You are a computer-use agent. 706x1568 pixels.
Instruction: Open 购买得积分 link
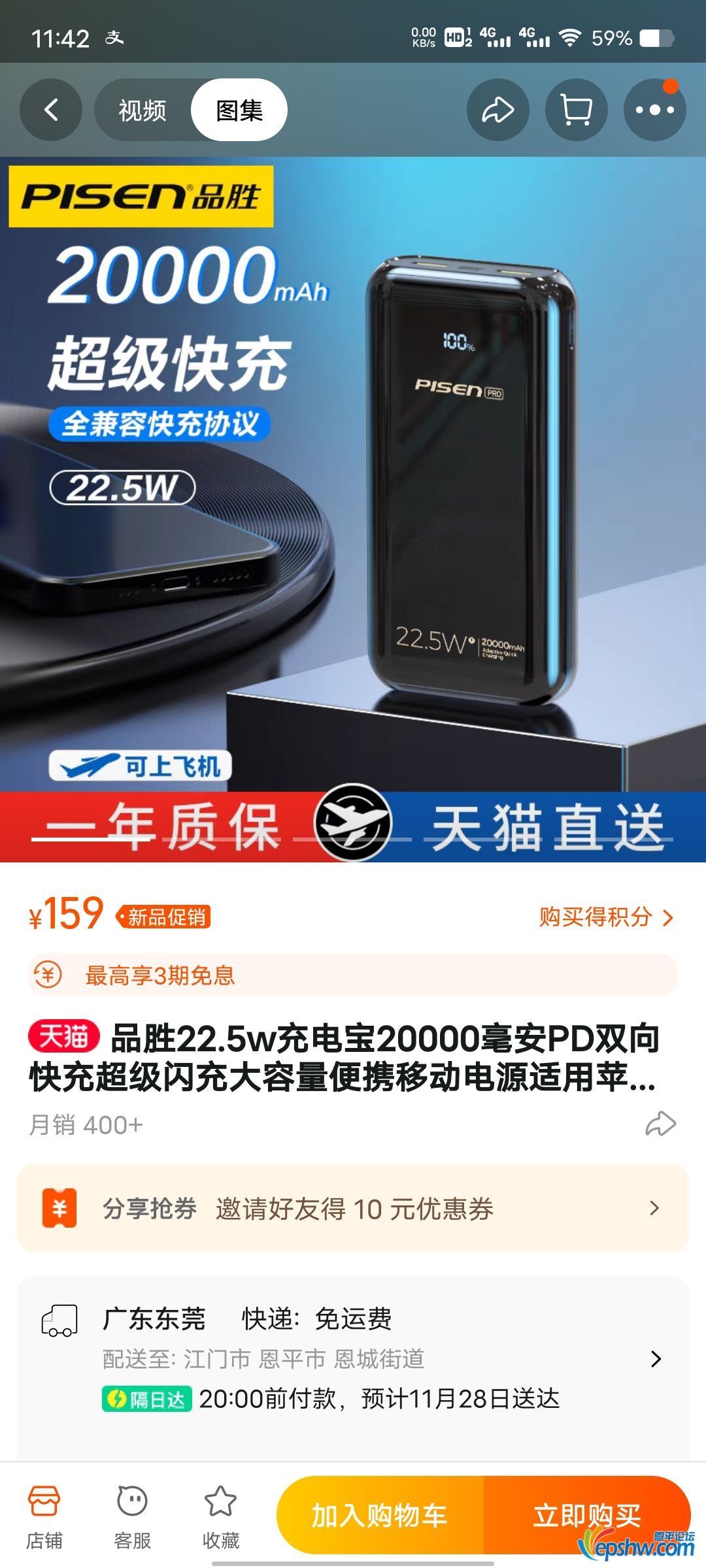point(605,917)
